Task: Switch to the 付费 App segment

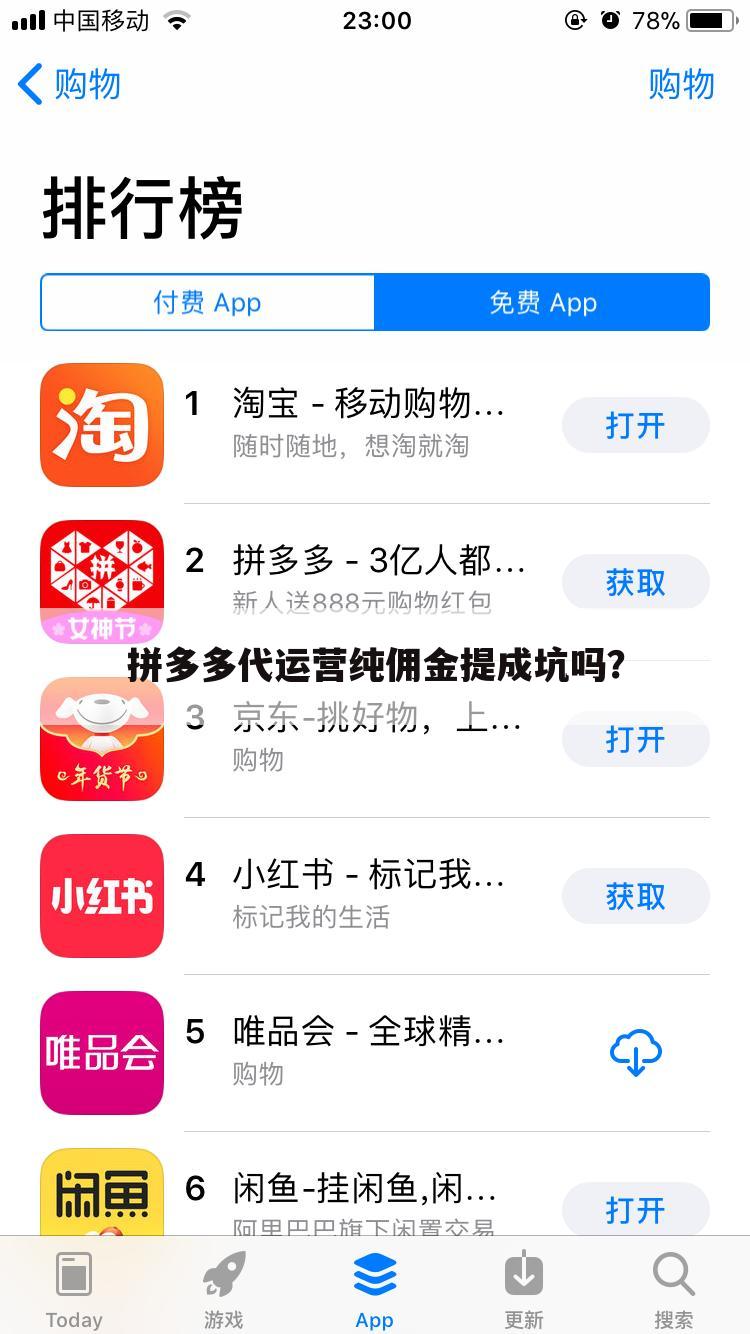Action: click(x=207, y=302)
